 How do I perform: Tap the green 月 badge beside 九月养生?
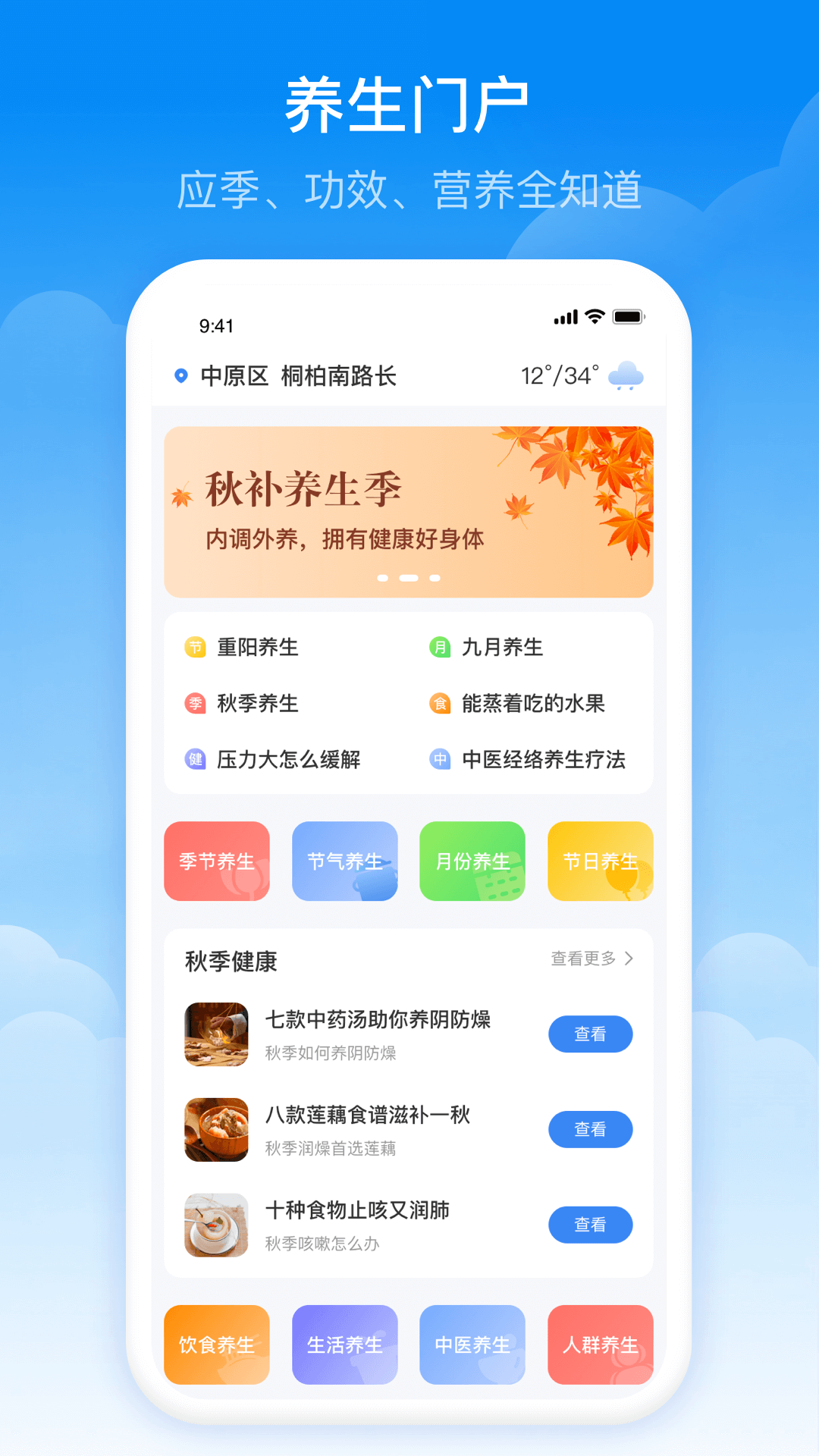439,647
